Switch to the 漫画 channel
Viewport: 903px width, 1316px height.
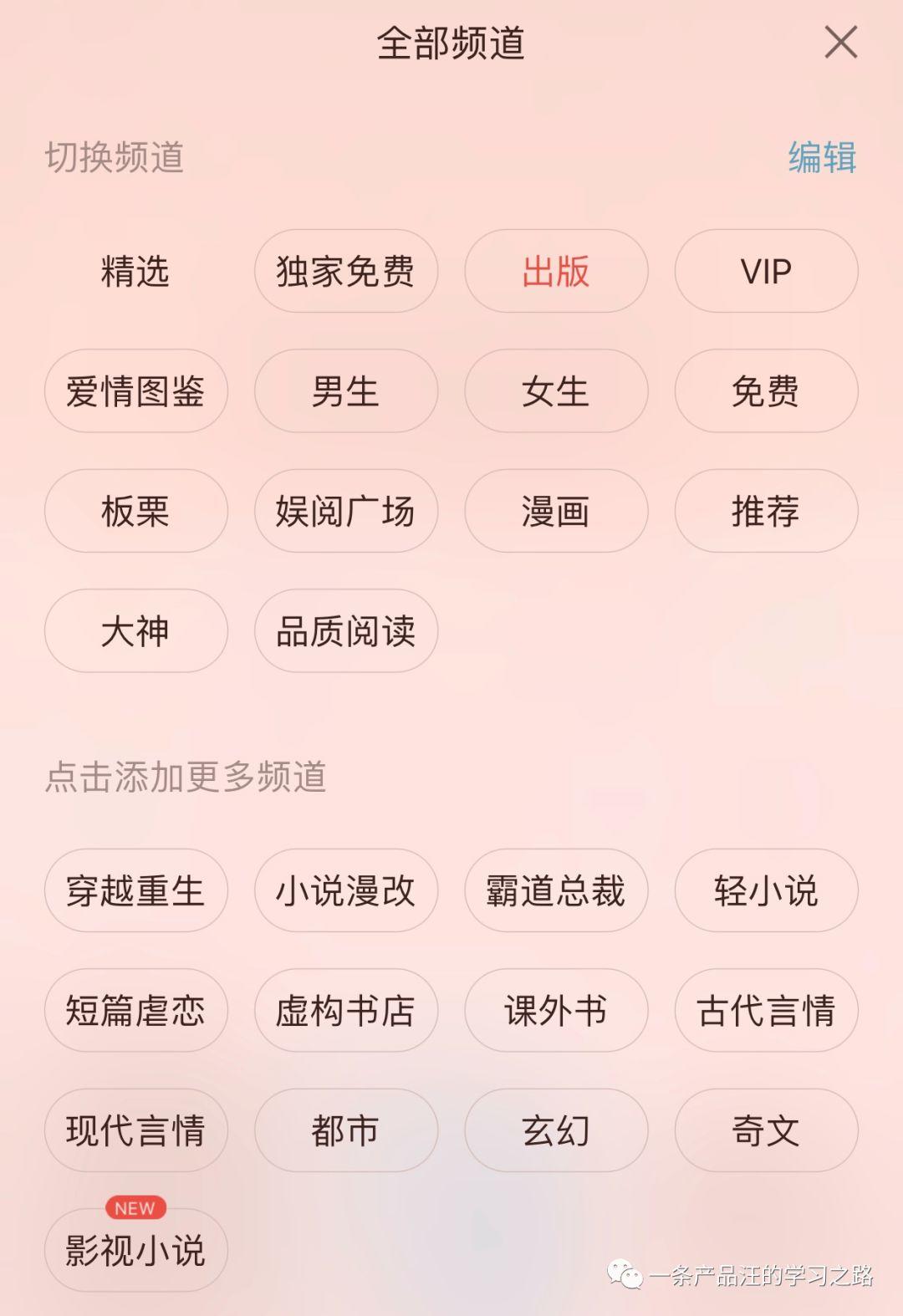coord(556,512)
